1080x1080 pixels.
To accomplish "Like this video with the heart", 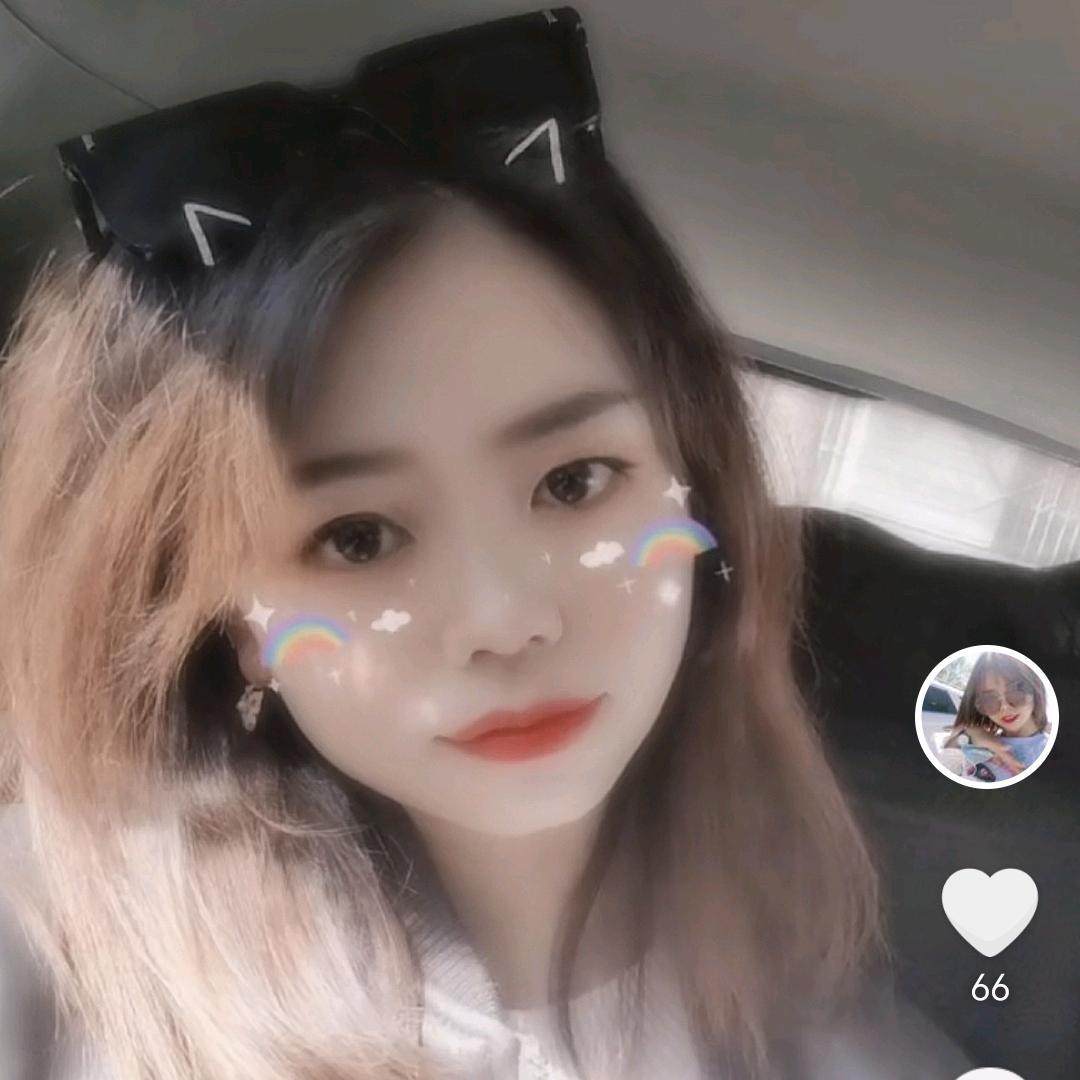I will point(989,911).
